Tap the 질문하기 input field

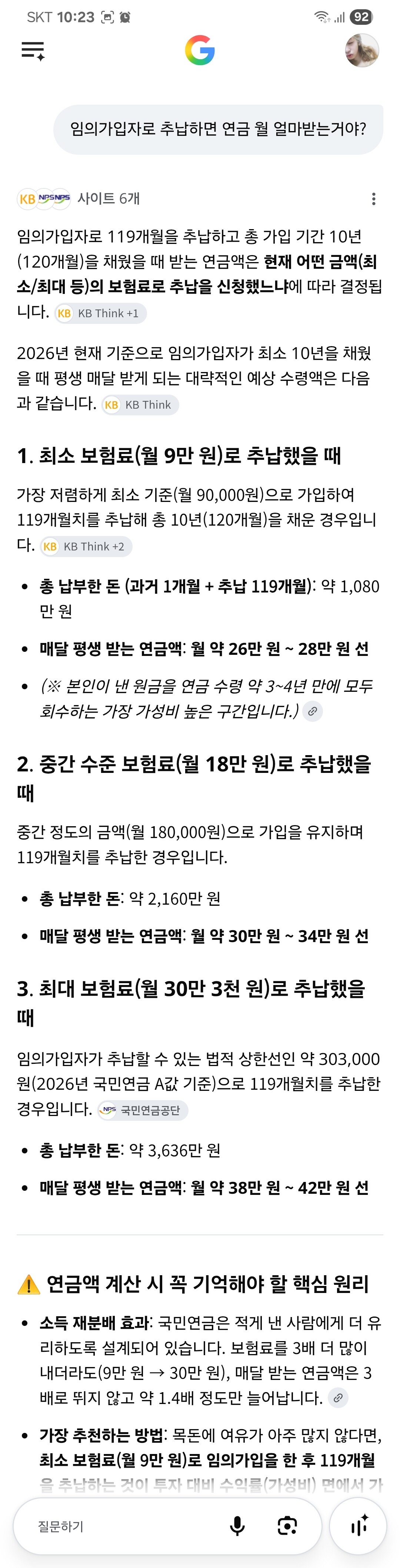click(x=122, y=1526)
